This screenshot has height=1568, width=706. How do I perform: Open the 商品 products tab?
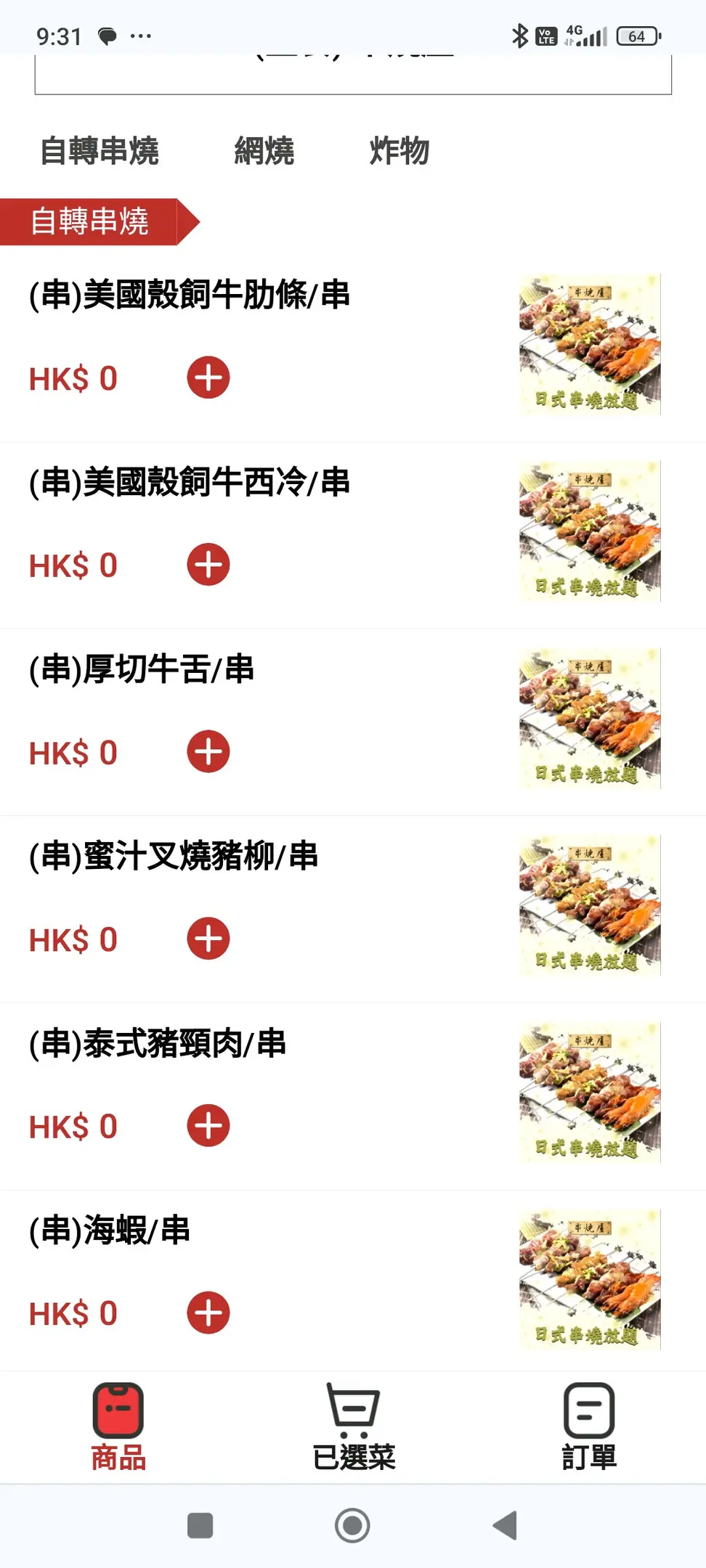(118, 1426)
